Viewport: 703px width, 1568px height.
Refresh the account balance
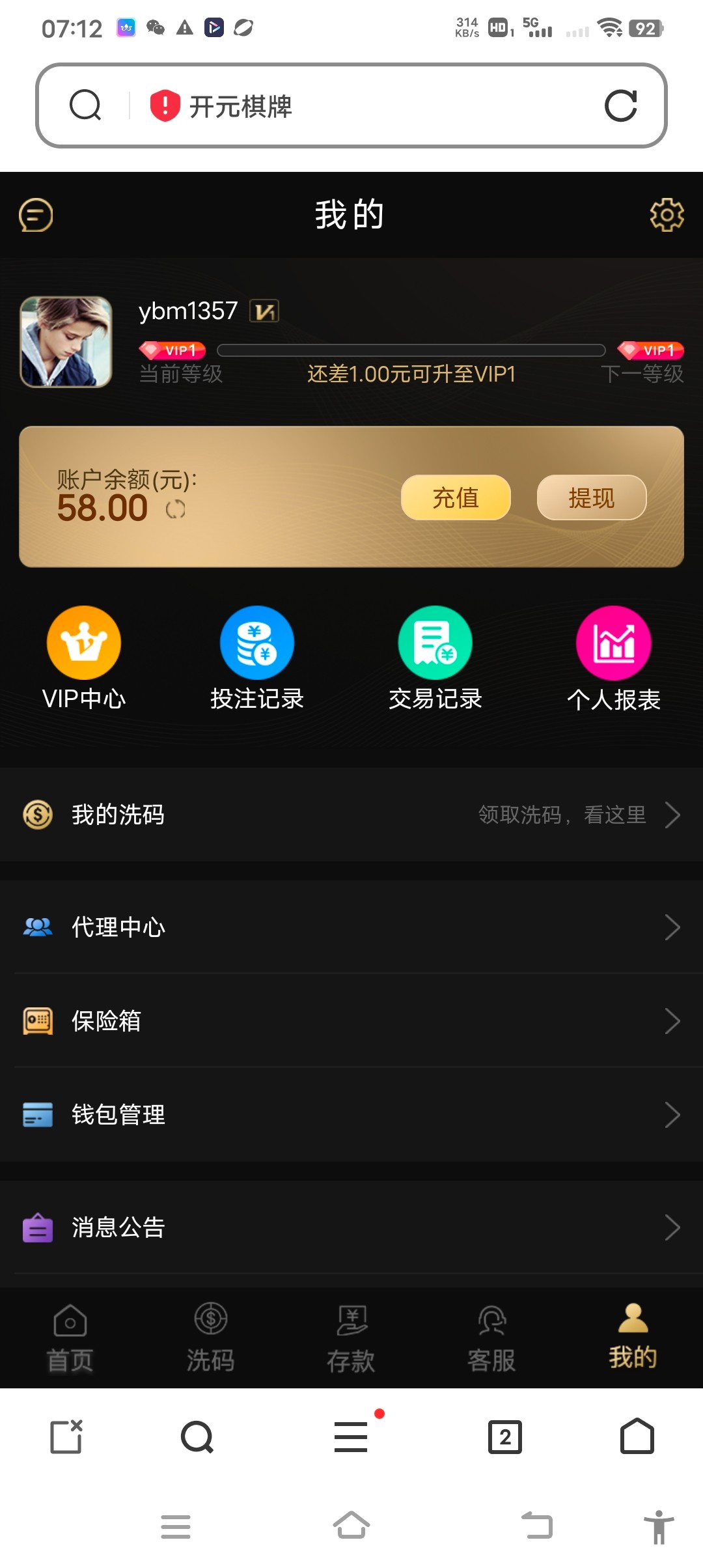176,509
